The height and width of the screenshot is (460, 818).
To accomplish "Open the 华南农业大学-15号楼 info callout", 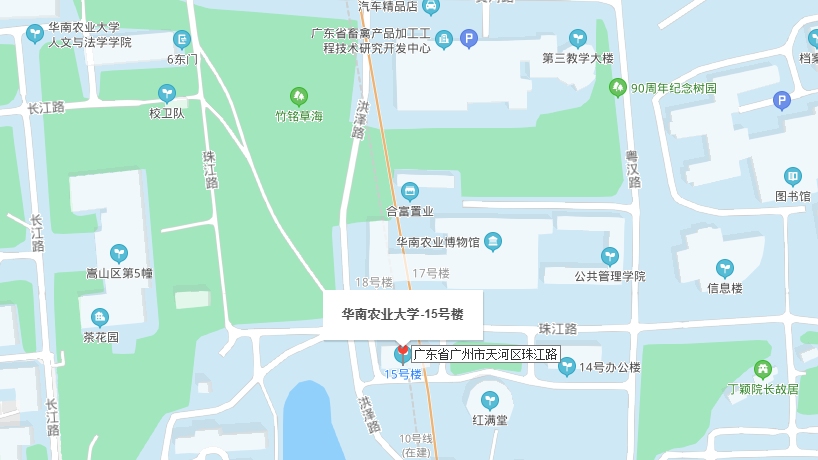I will [x=403, y=313].
